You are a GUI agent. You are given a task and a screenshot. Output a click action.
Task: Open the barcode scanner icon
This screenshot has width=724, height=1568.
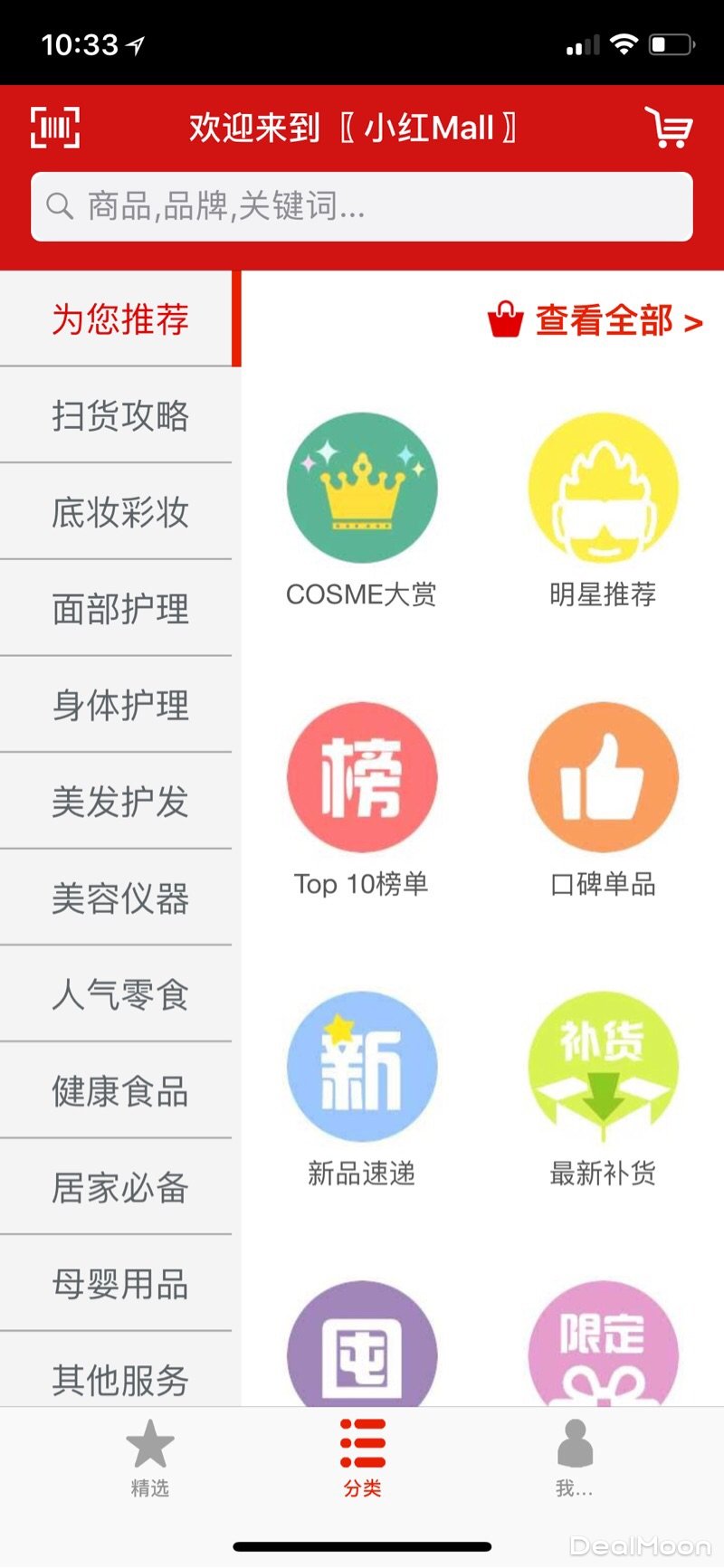(x=55, y=128)
